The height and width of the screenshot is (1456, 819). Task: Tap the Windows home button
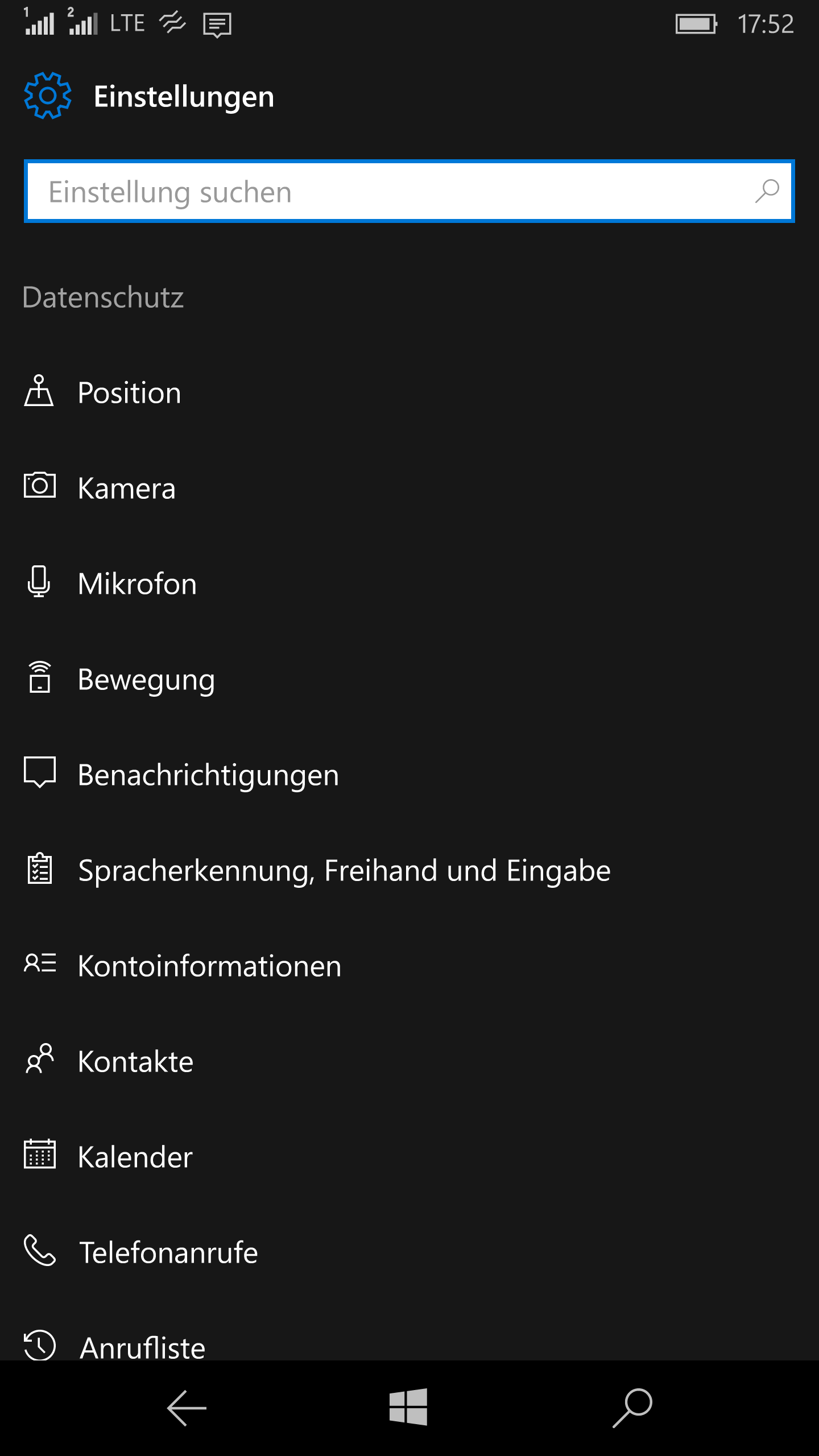click(x=408, y=1408)
